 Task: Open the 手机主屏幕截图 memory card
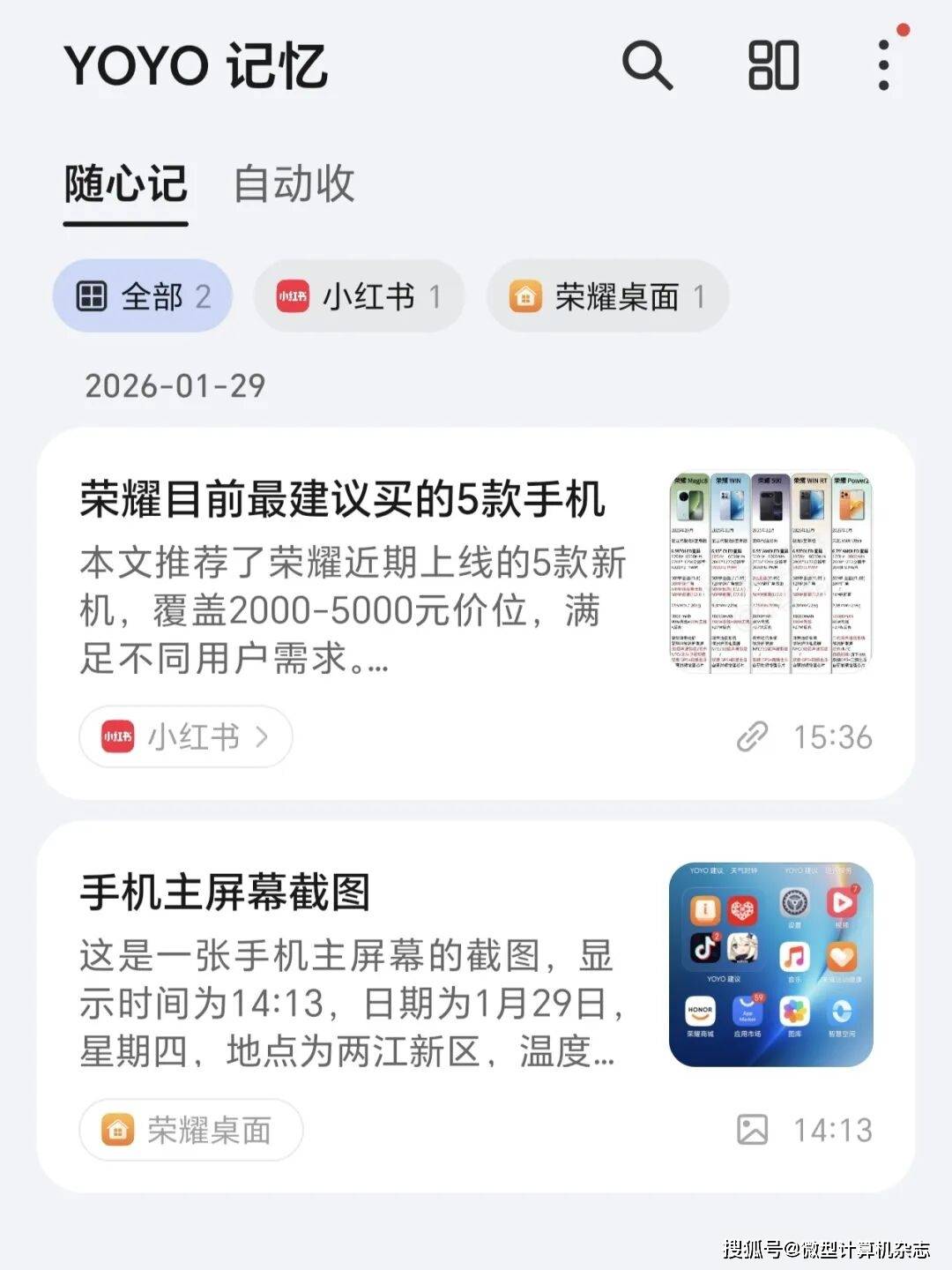coord(353,970)
